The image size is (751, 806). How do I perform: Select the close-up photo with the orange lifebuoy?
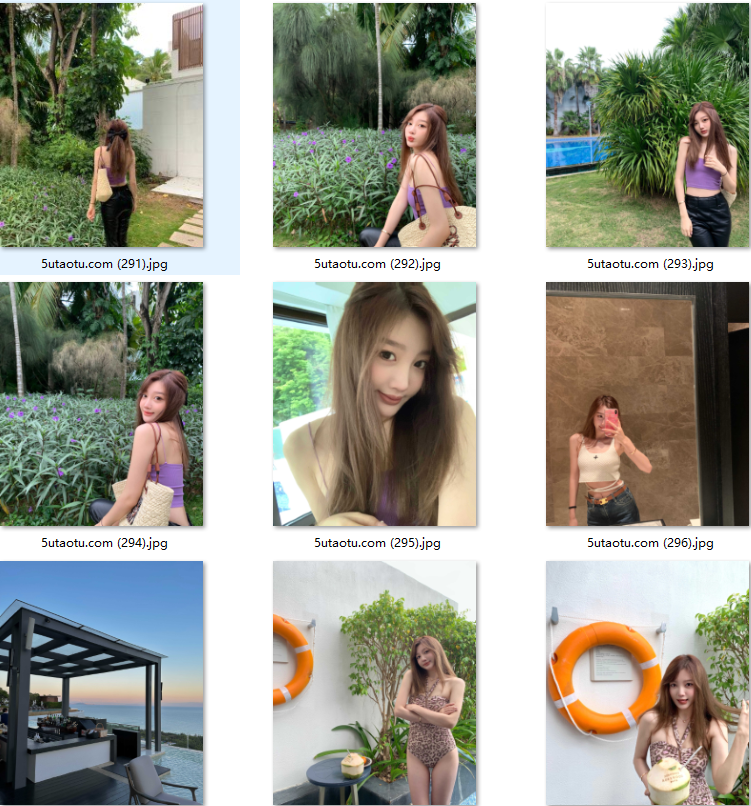[x=647, y=683]
